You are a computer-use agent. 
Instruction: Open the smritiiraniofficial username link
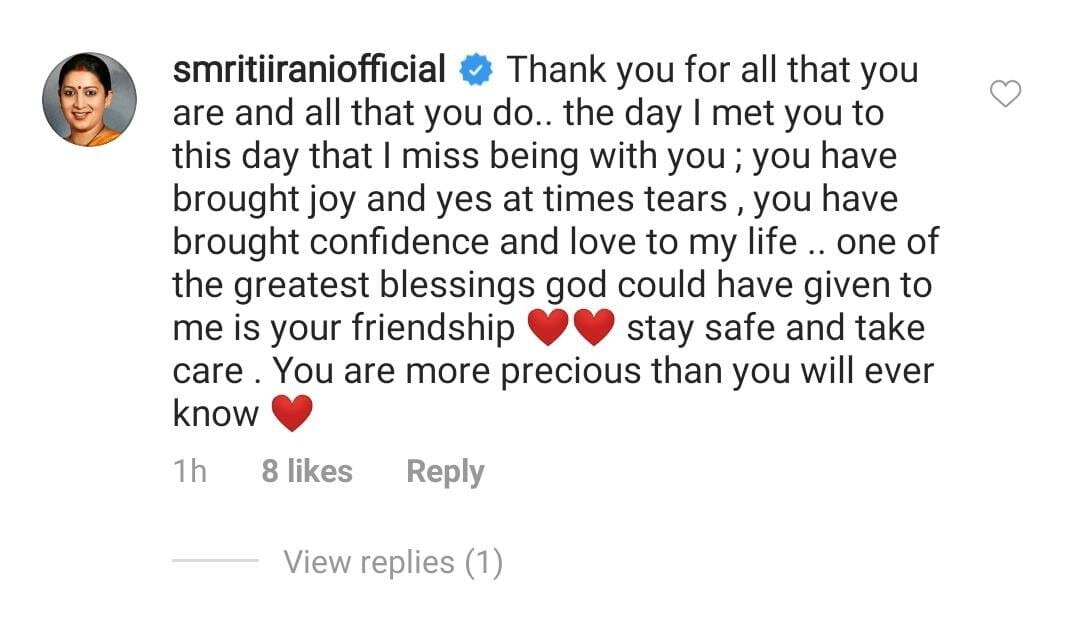click(x=309, y=71)
